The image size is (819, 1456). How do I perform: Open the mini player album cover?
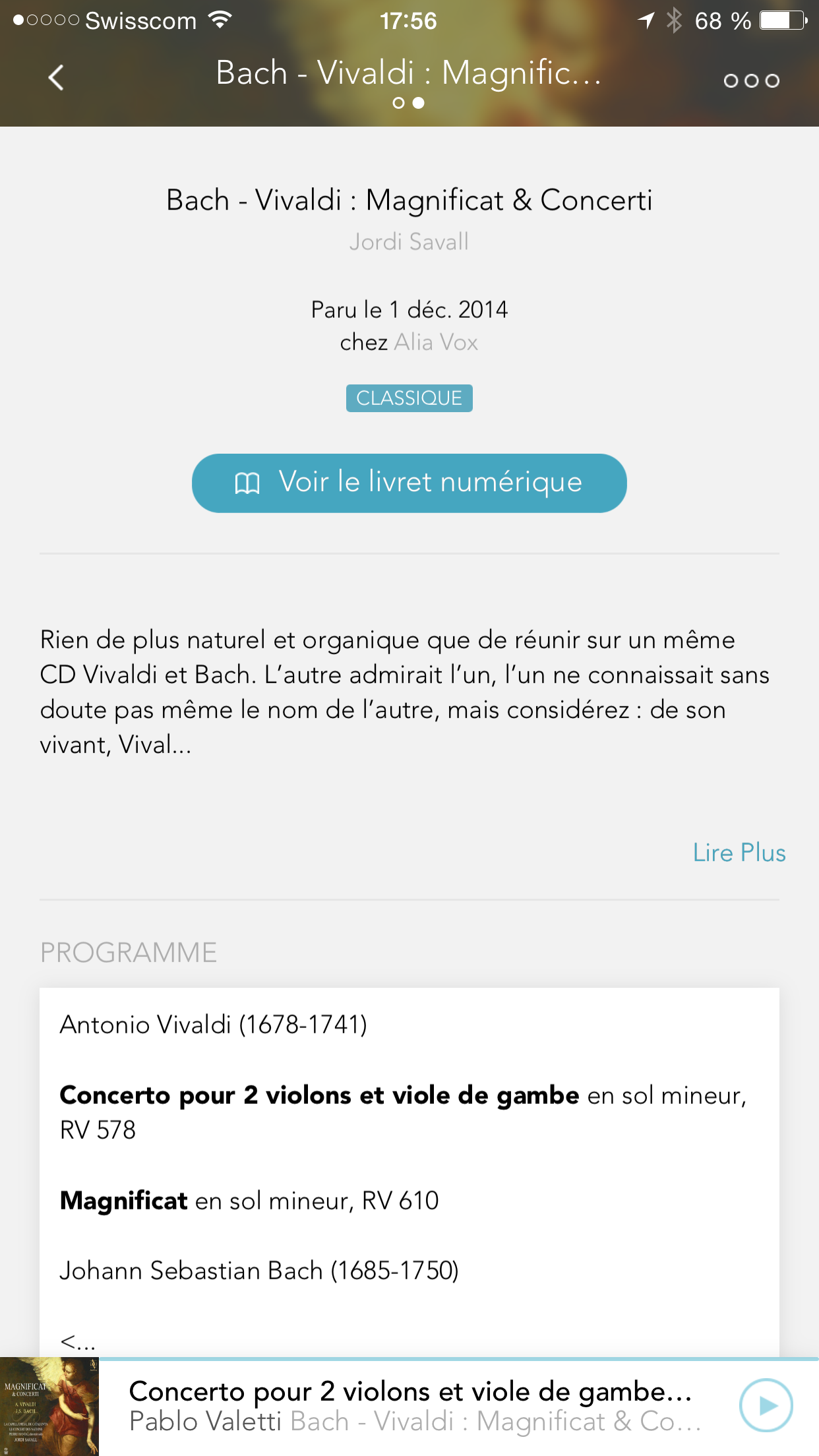(x=49, y=1407)
